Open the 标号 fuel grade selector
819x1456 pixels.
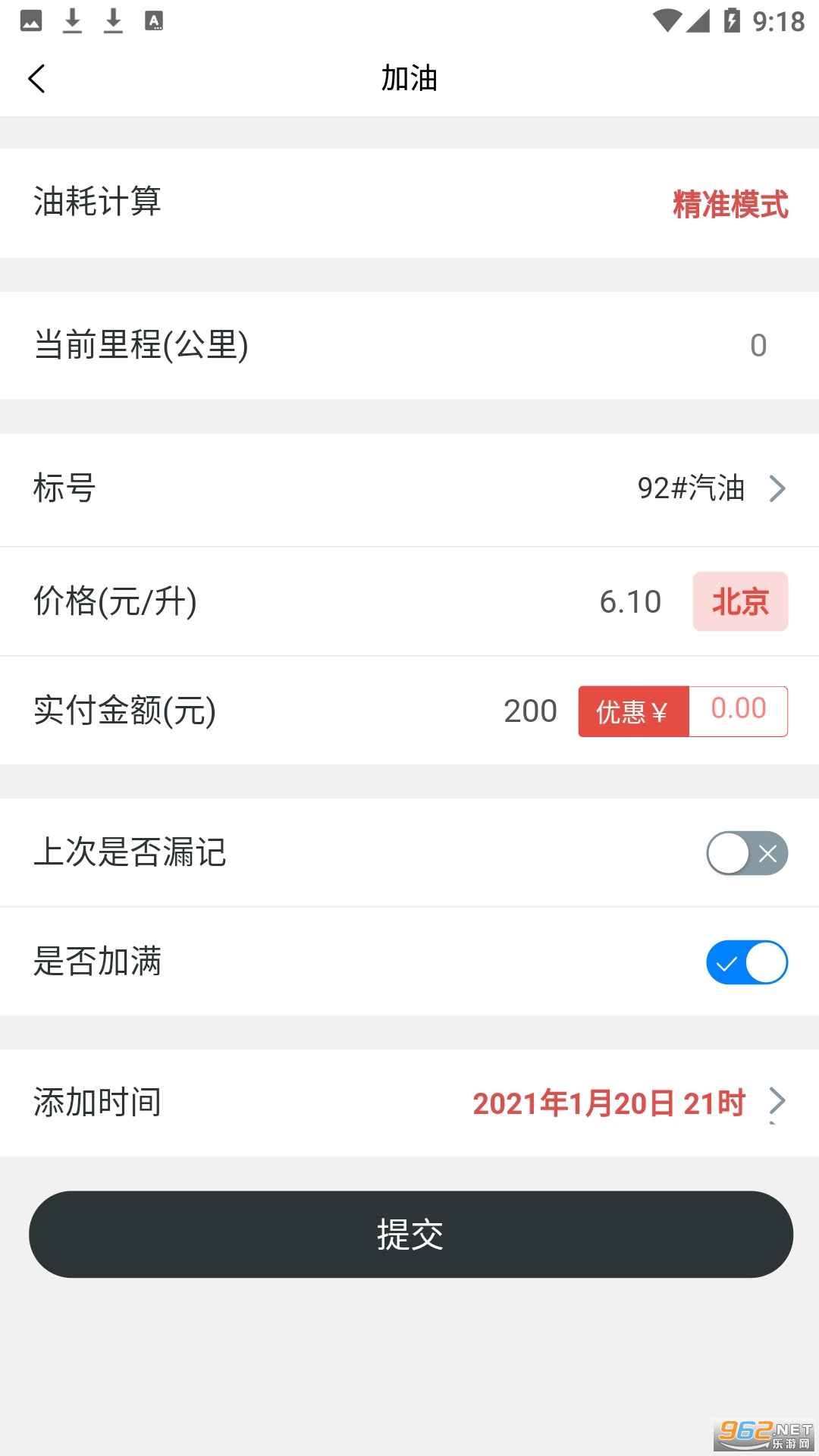[x=711, y=488]
